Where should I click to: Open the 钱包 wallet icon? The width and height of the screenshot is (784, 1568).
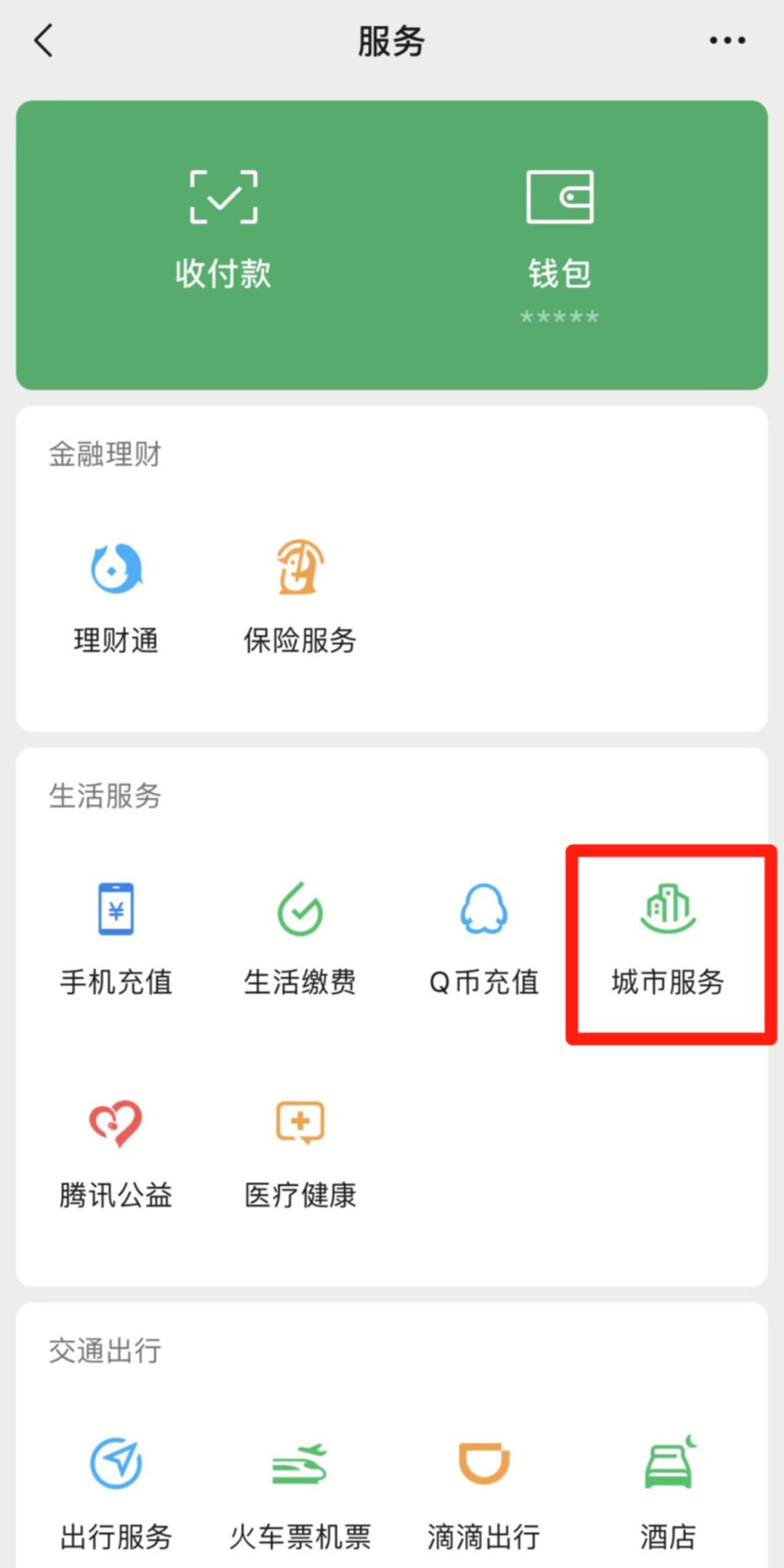tap(559, 196)
